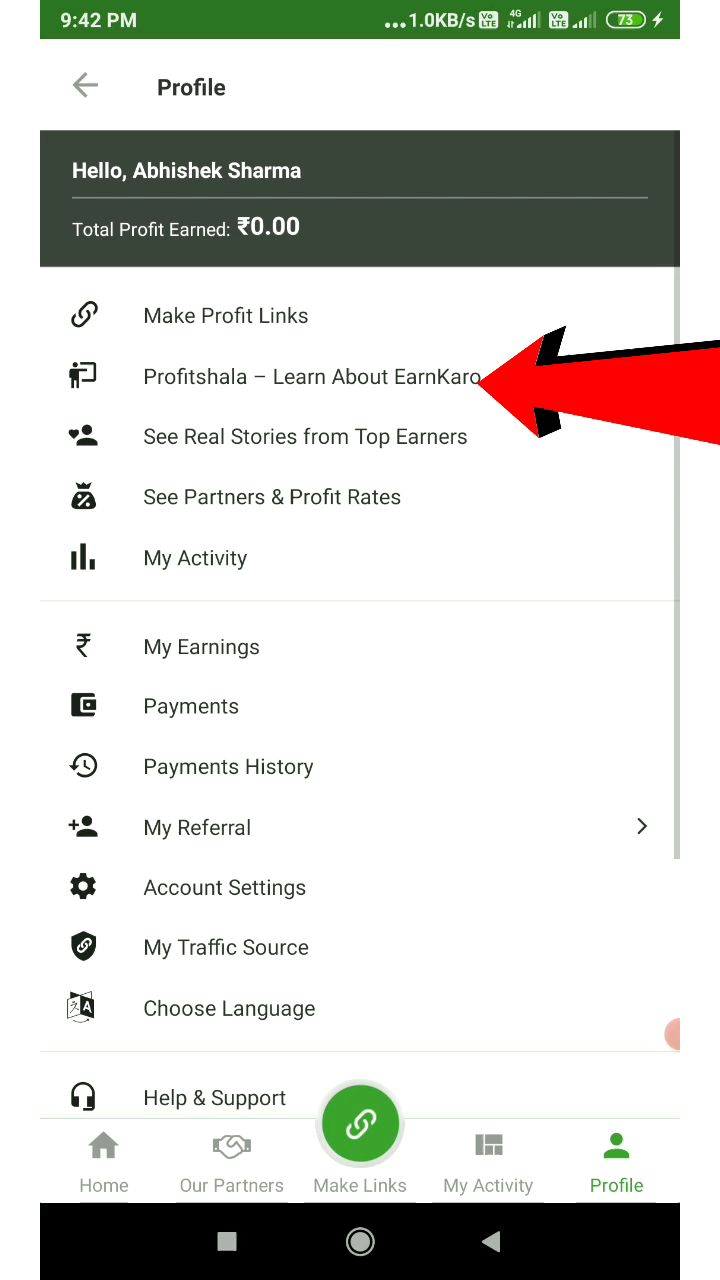This screenshot has height=1280, width=720.
Task: Open Payments
Action: click(191, 707)
